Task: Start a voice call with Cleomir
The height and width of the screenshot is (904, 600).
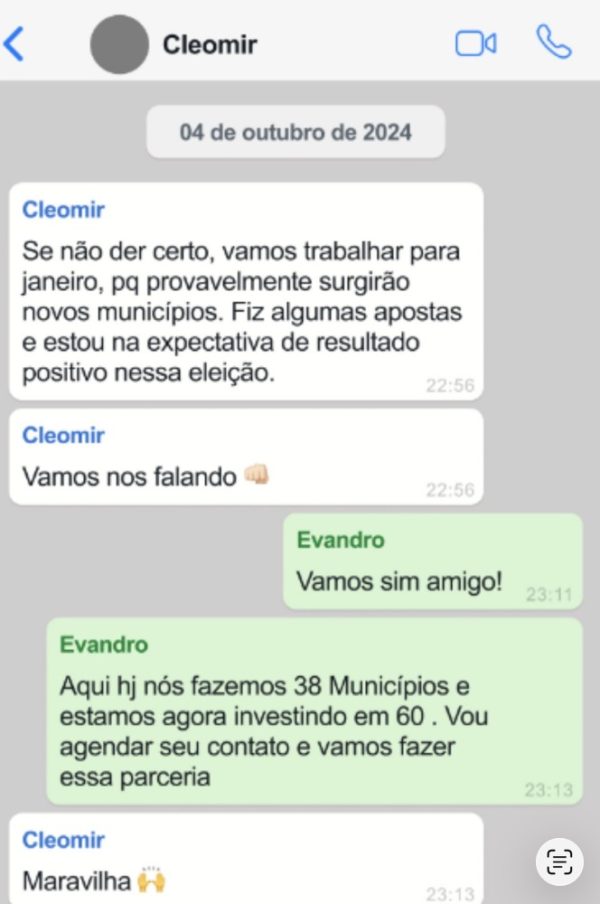Action: (553, 42)
